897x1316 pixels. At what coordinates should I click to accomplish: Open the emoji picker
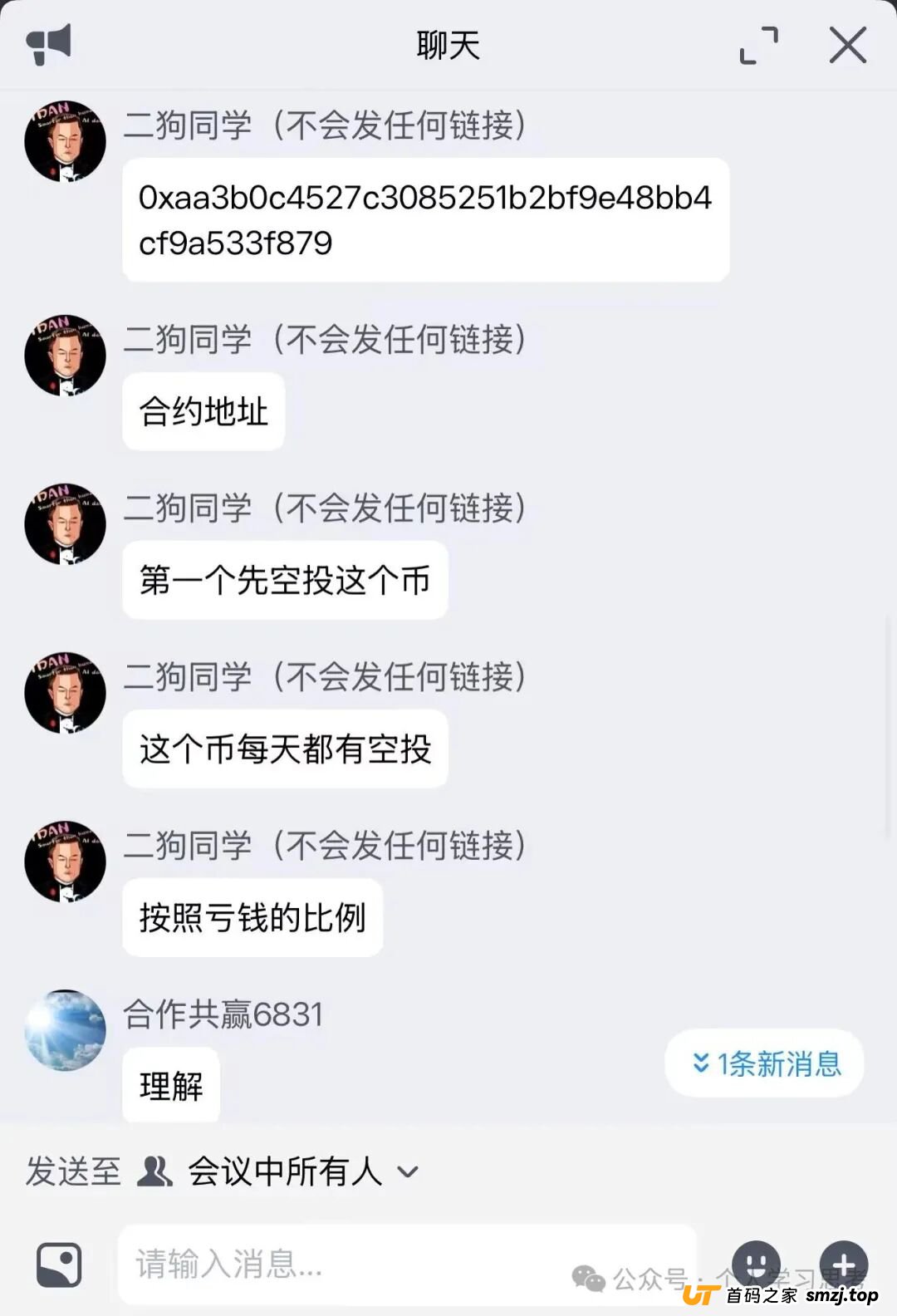coord(754,1264)
